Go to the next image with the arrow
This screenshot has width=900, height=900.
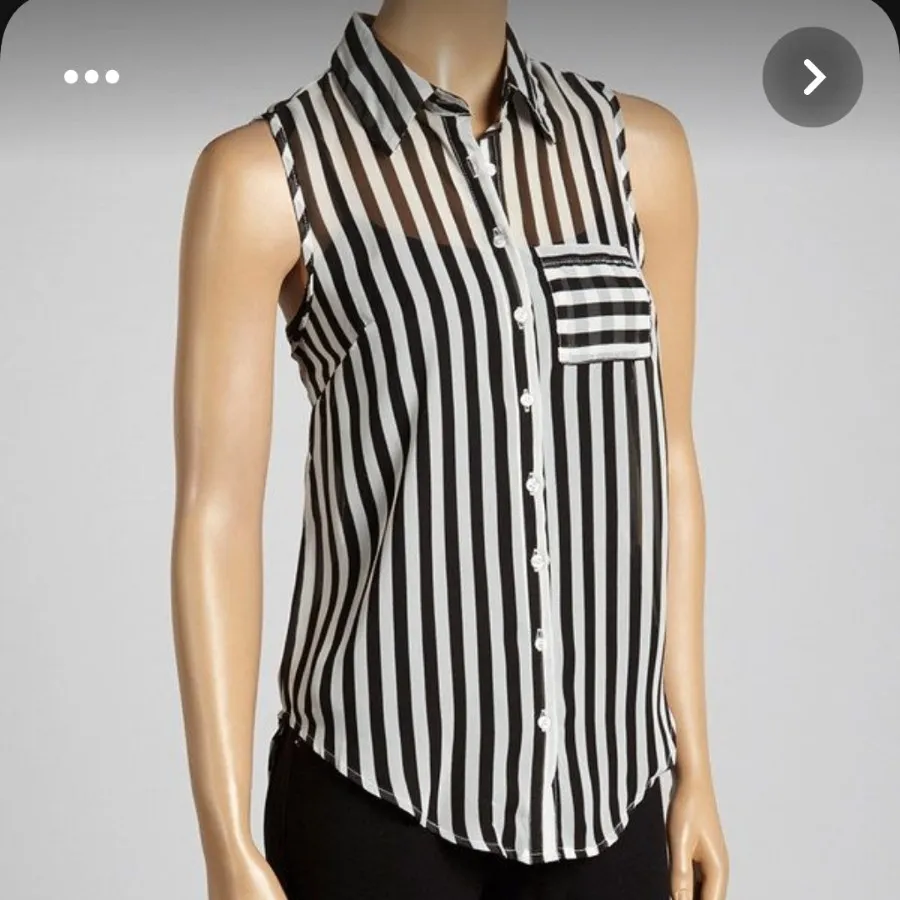click(x=812, y=77)
